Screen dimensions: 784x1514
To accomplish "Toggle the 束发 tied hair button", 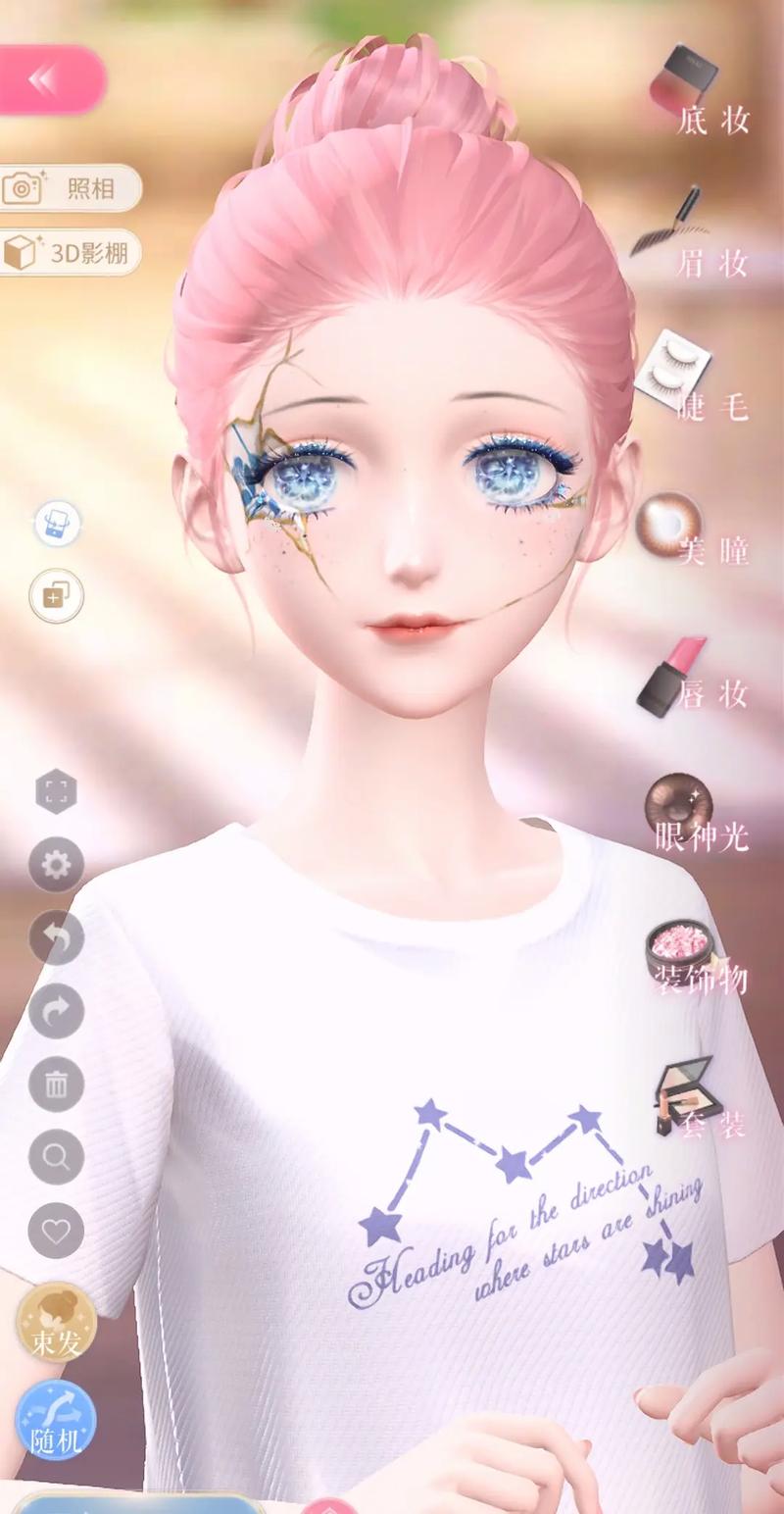I will [56, 1323].
